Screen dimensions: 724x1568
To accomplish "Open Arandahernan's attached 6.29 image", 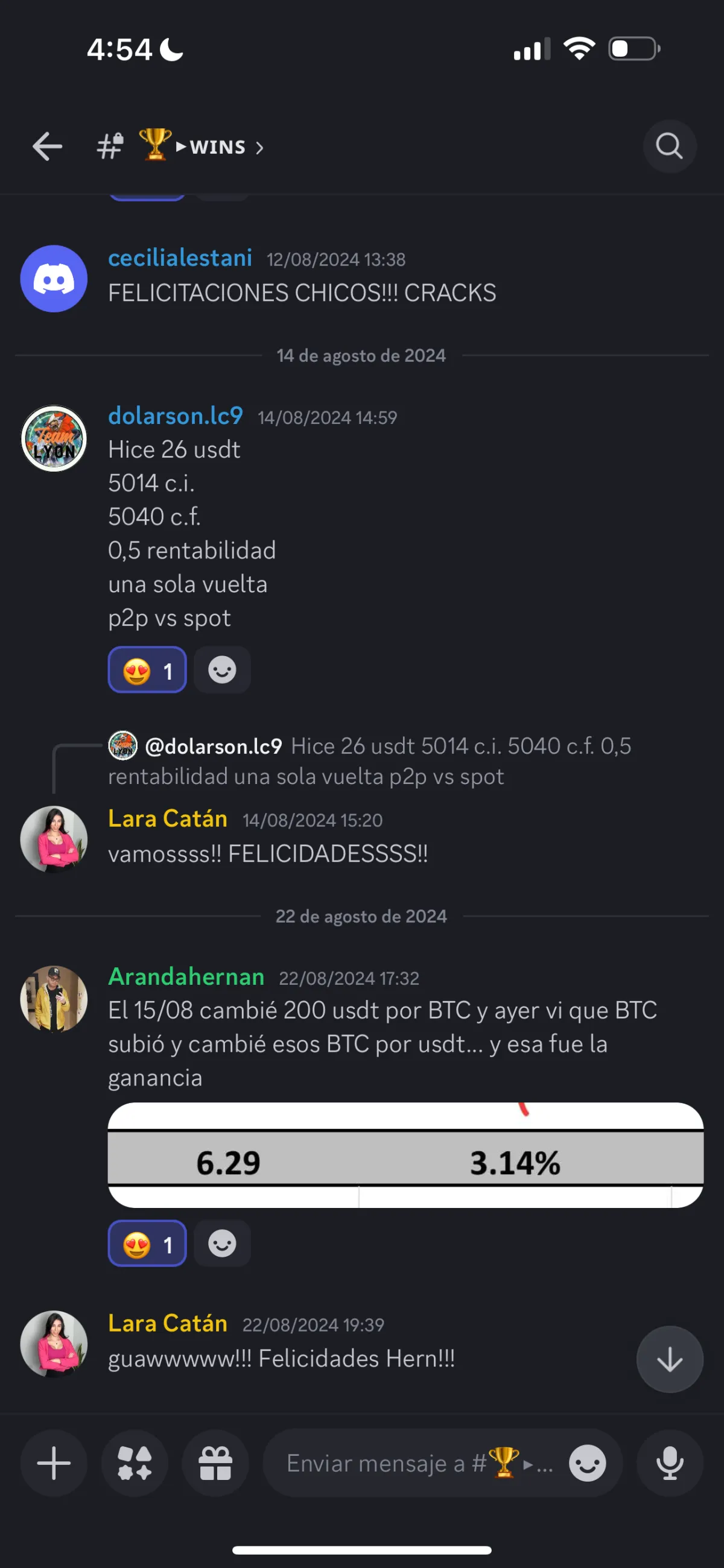I will 405,1155.
